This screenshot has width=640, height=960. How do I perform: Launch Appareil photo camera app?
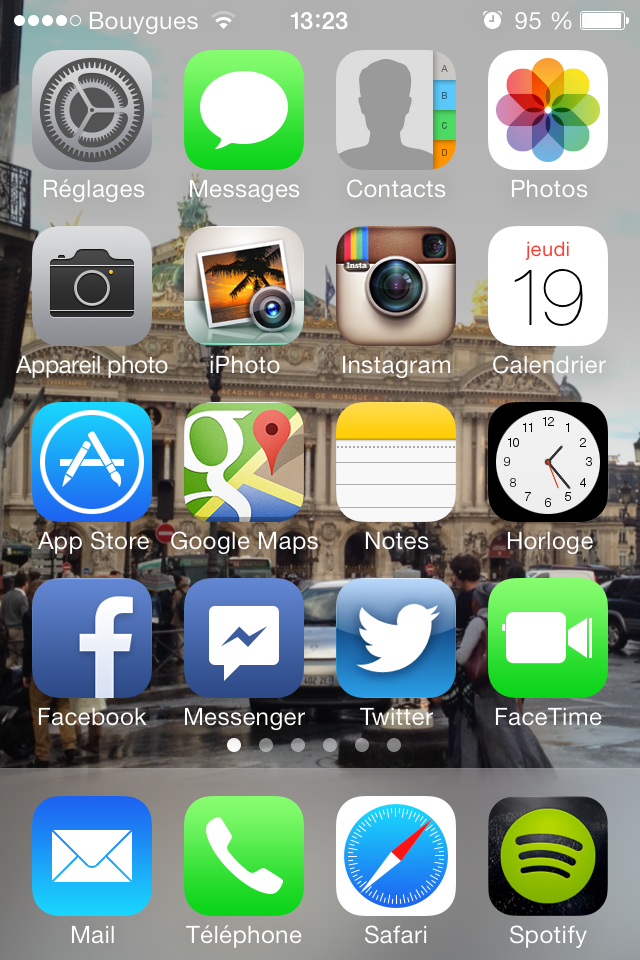coord(92,286)
